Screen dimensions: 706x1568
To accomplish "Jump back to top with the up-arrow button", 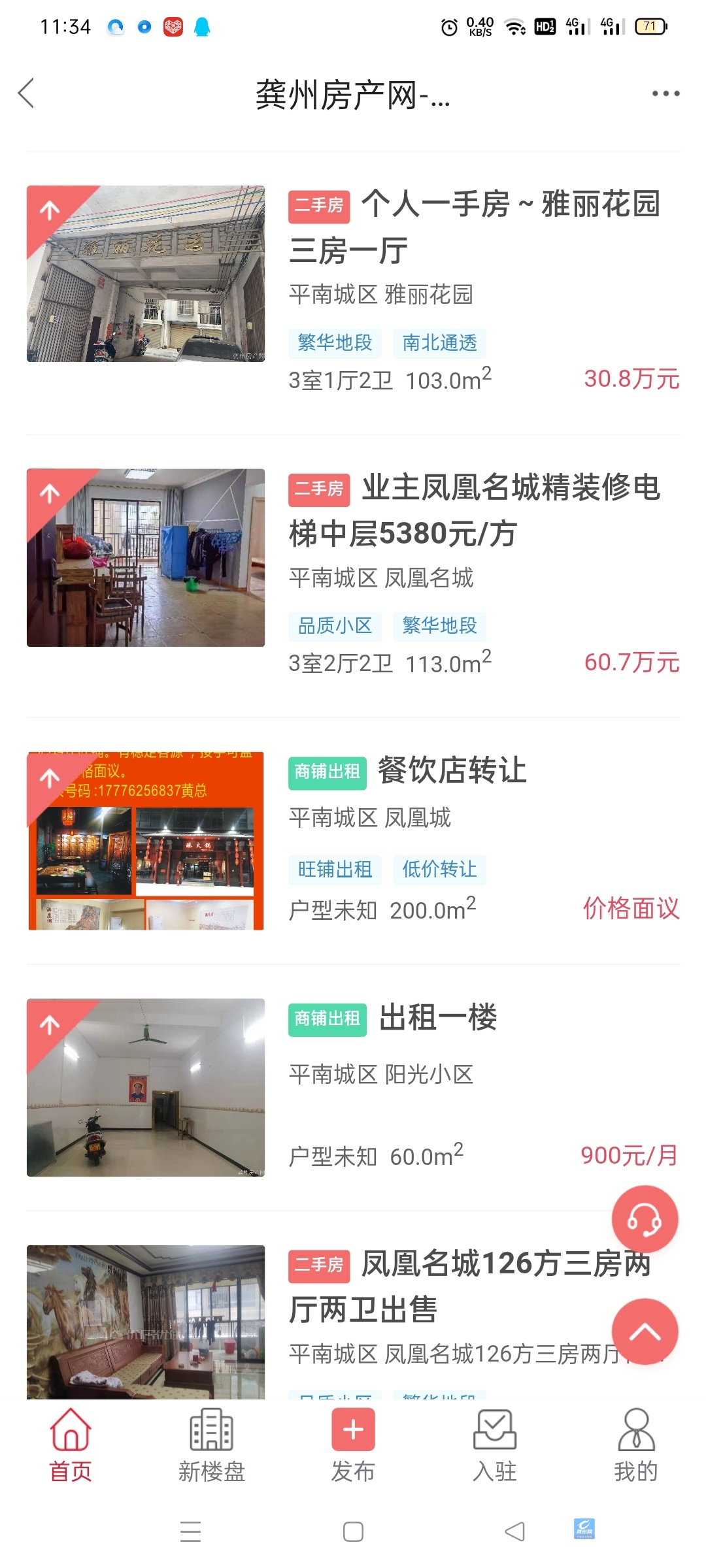I will (645, 1331).
